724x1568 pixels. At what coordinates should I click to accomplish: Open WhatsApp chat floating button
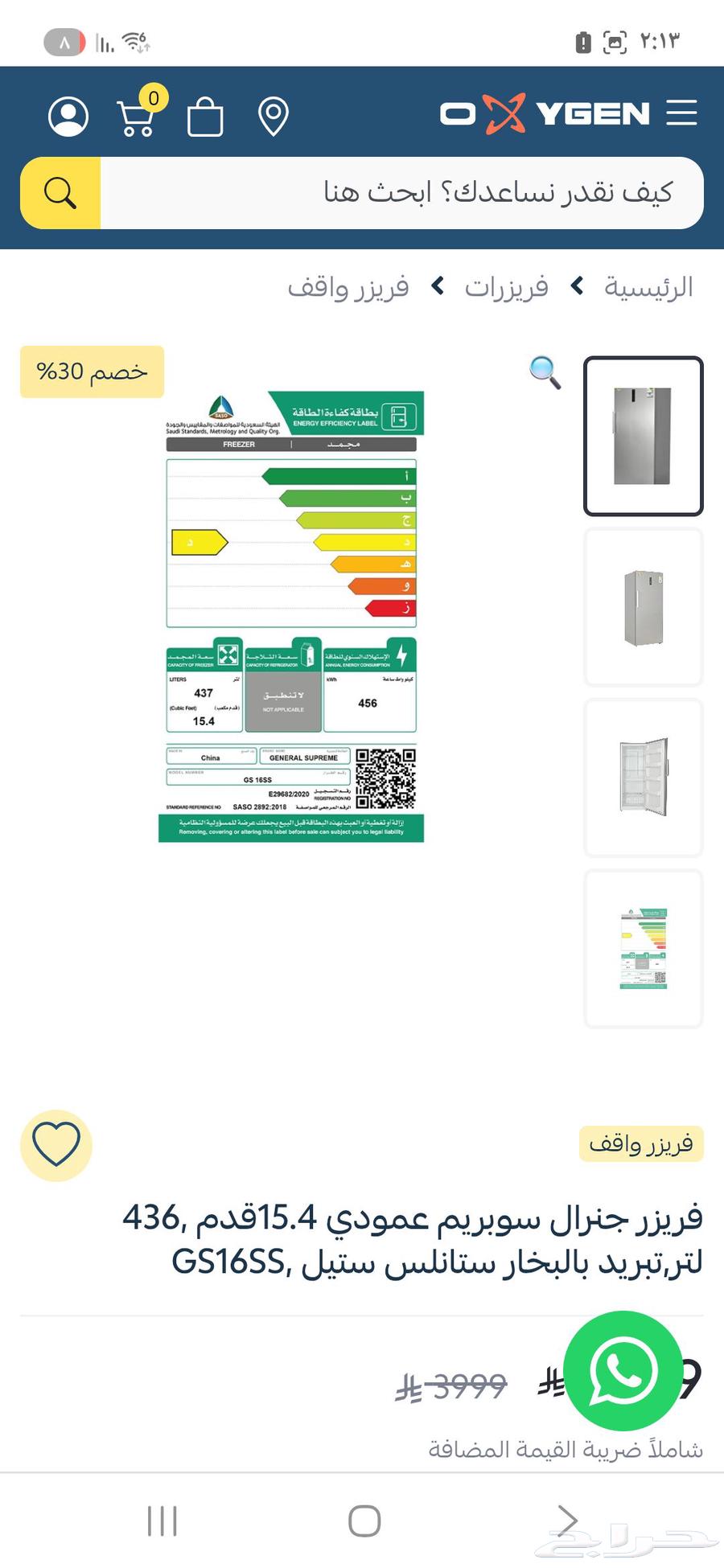point(623,1371)
